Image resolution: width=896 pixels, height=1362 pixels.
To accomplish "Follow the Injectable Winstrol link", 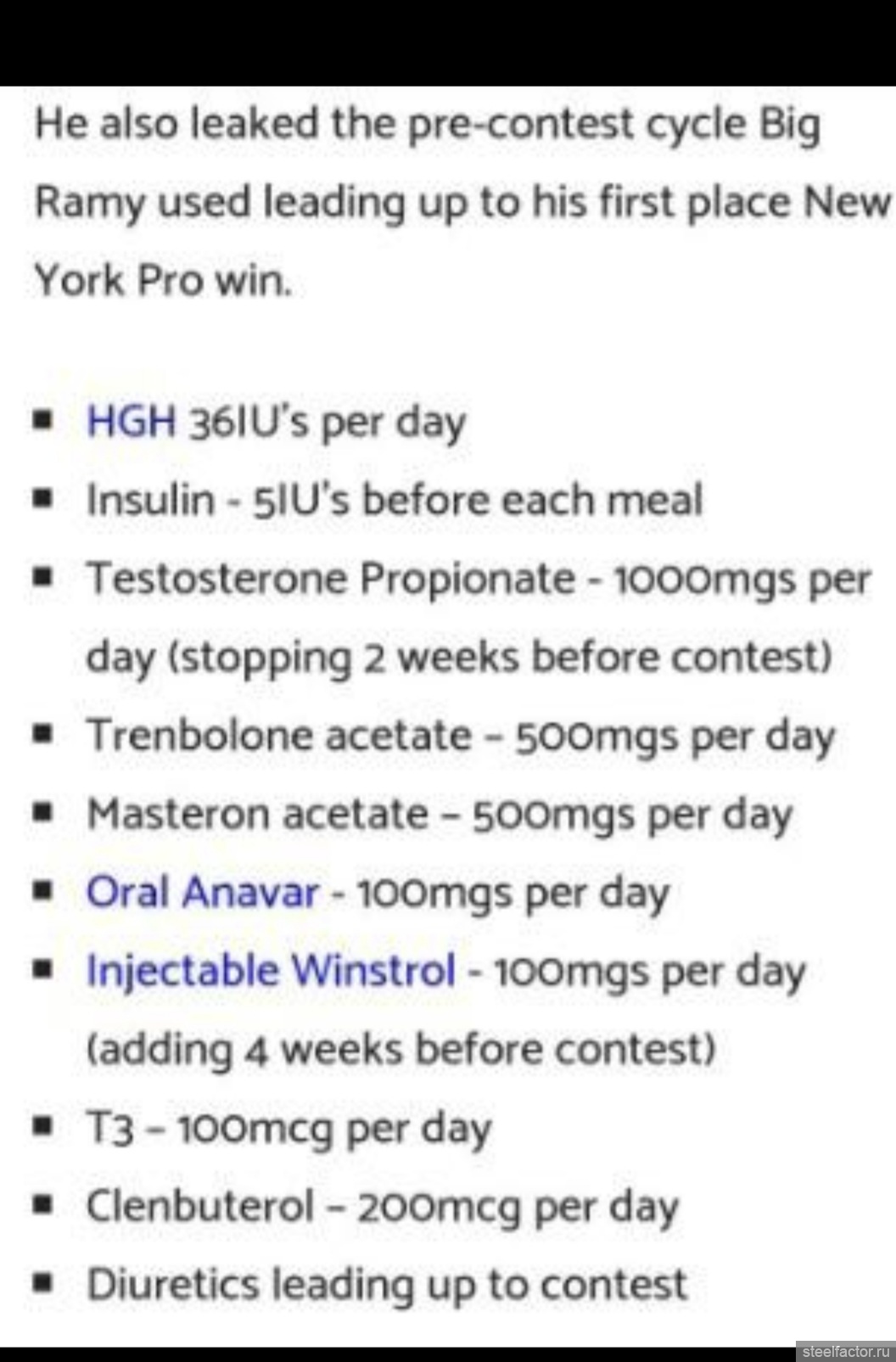I will tap(270, 970).
